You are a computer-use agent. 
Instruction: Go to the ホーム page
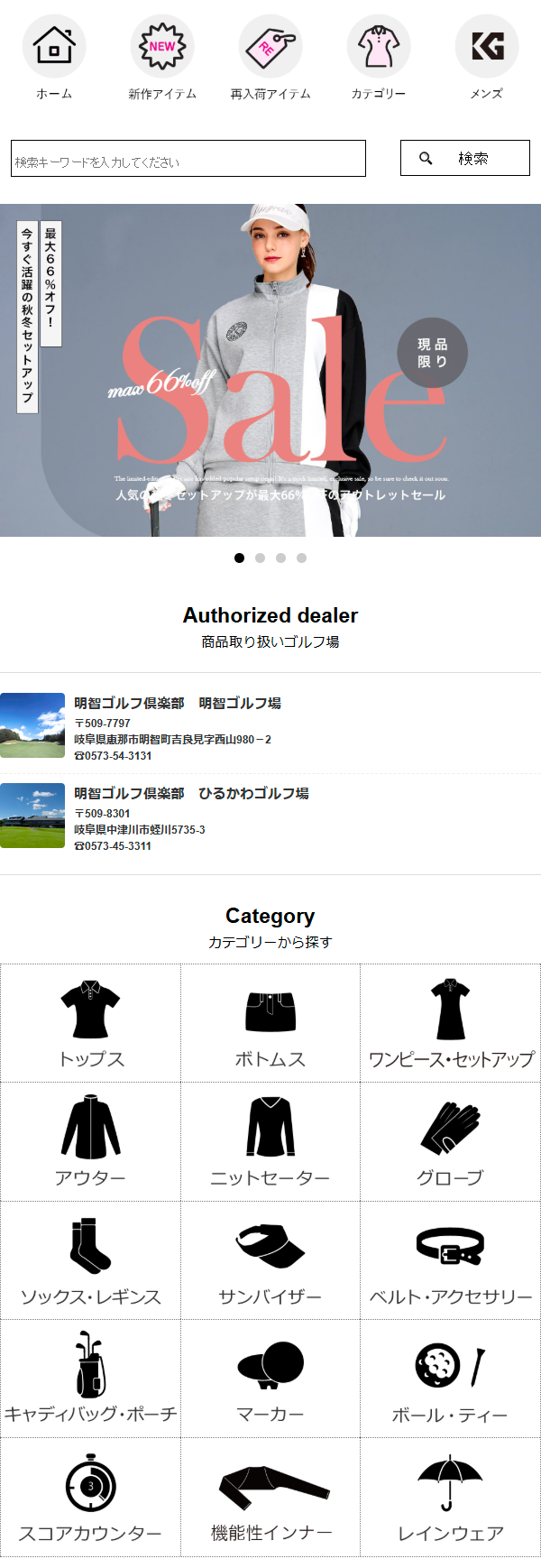pyautogui.click(x=54, y=57)
